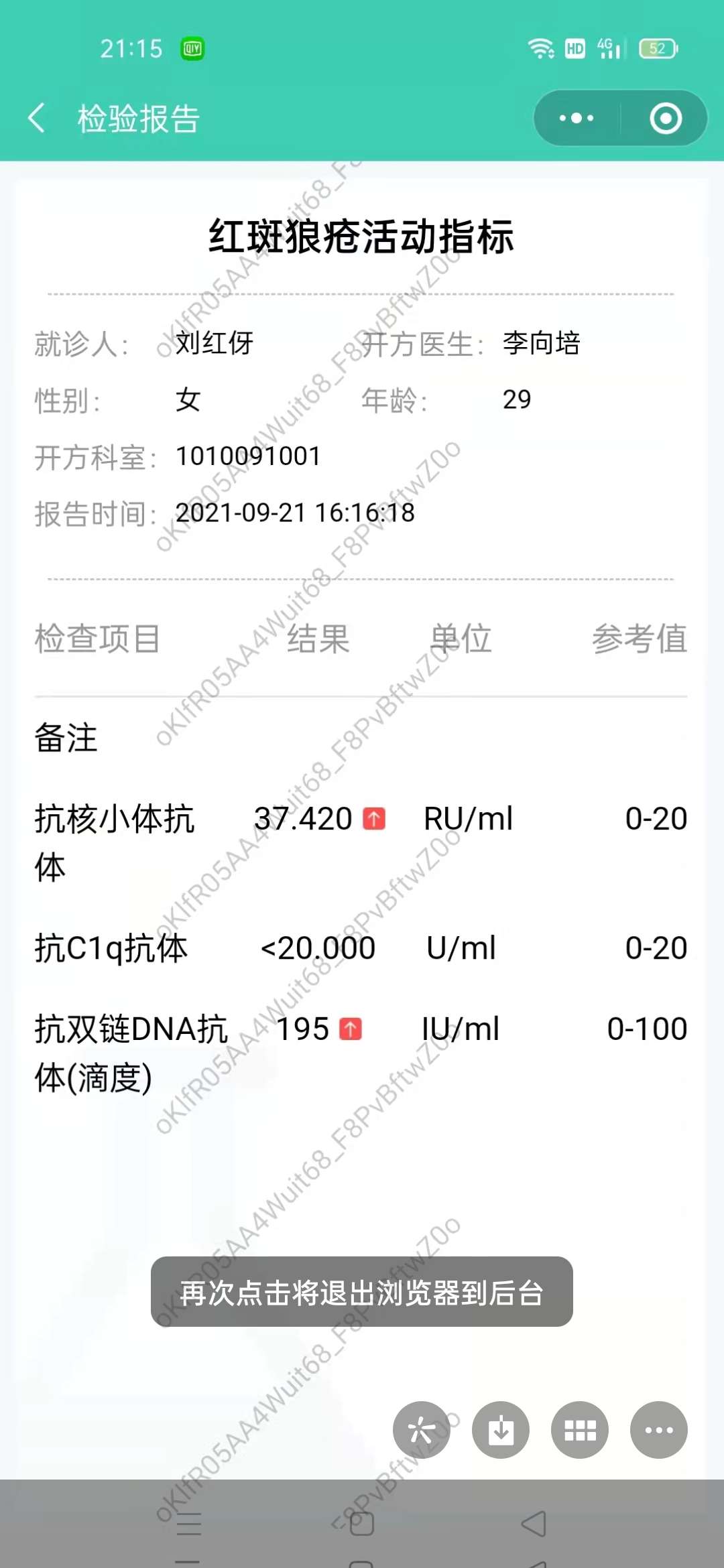Viewport: 724px width, 1568px height.
Task: Open the mini program three-dot menu
Action: (577, 119)
